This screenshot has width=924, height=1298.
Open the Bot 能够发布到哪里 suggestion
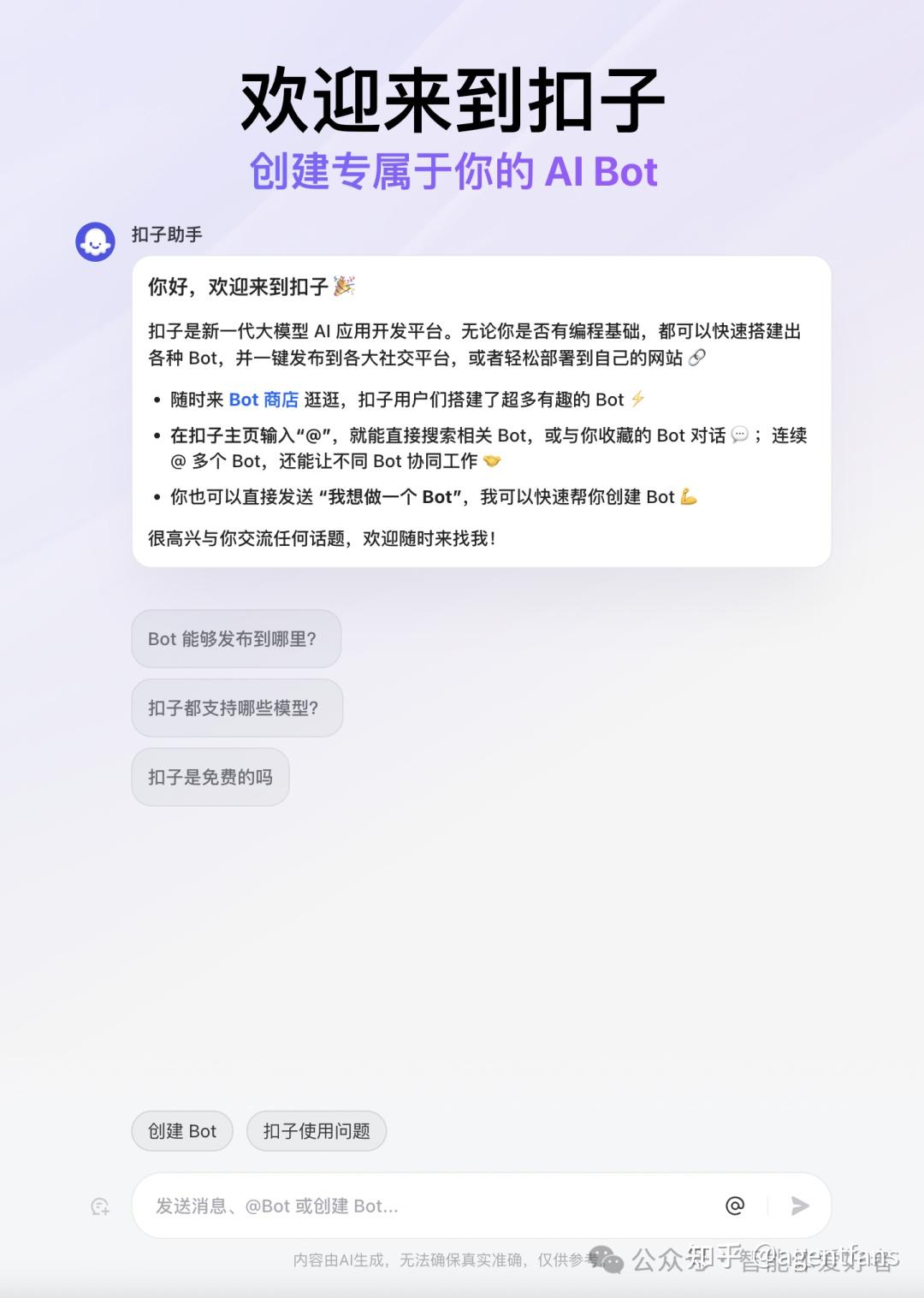point(236,638)
